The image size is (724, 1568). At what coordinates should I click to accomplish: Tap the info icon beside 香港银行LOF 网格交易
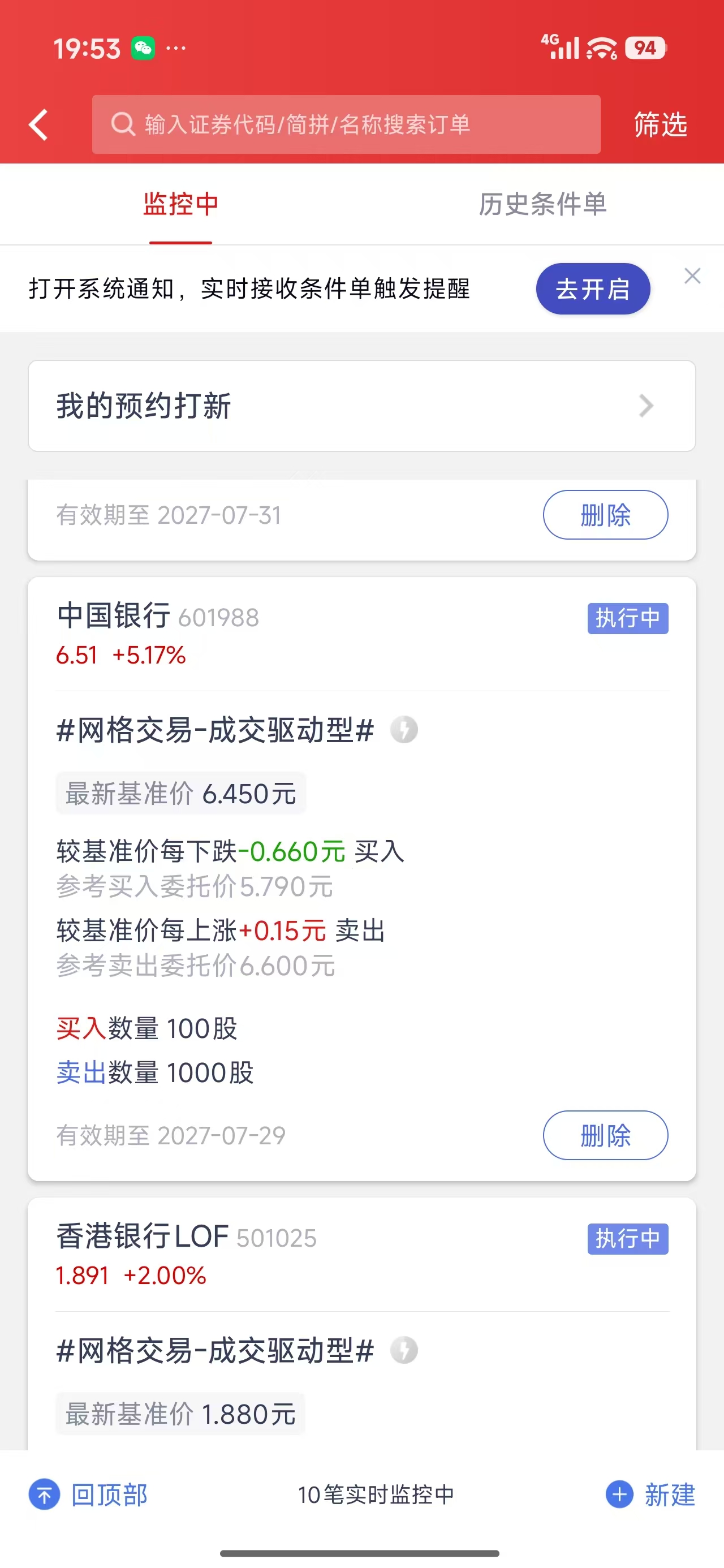click(x=404, y=1350)
